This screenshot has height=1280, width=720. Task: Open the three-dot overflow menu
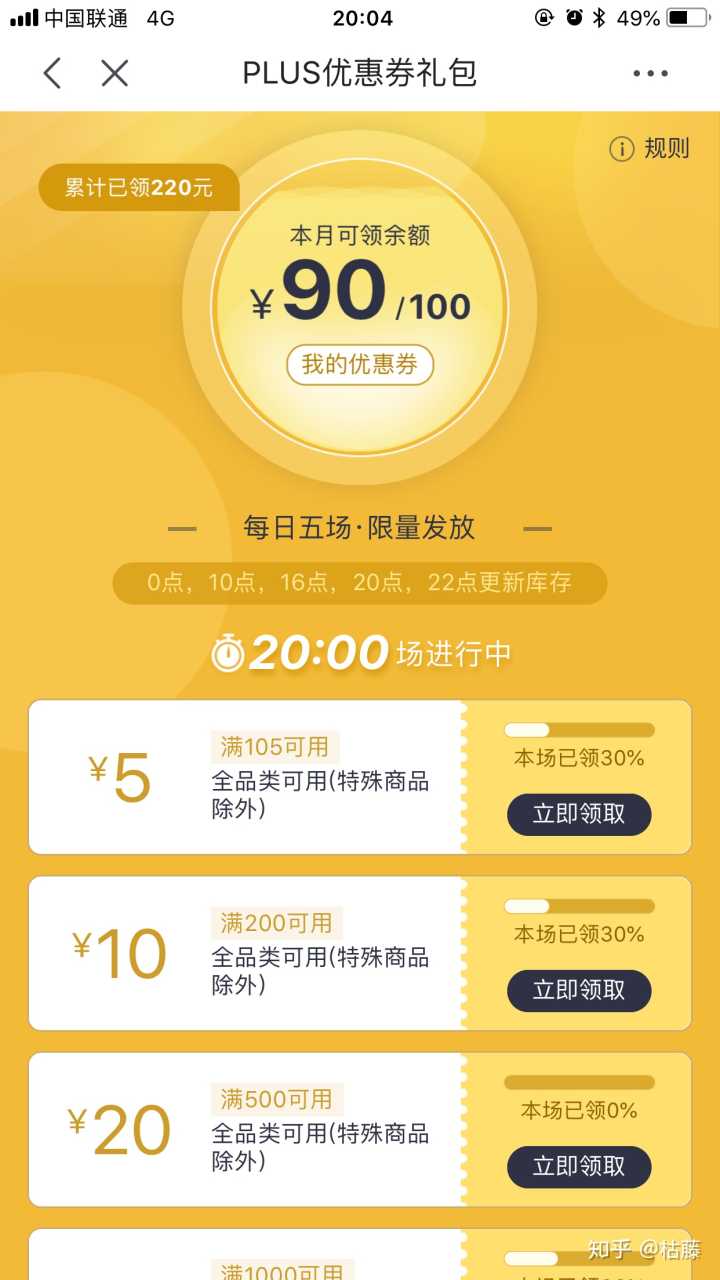click(650, 73)
